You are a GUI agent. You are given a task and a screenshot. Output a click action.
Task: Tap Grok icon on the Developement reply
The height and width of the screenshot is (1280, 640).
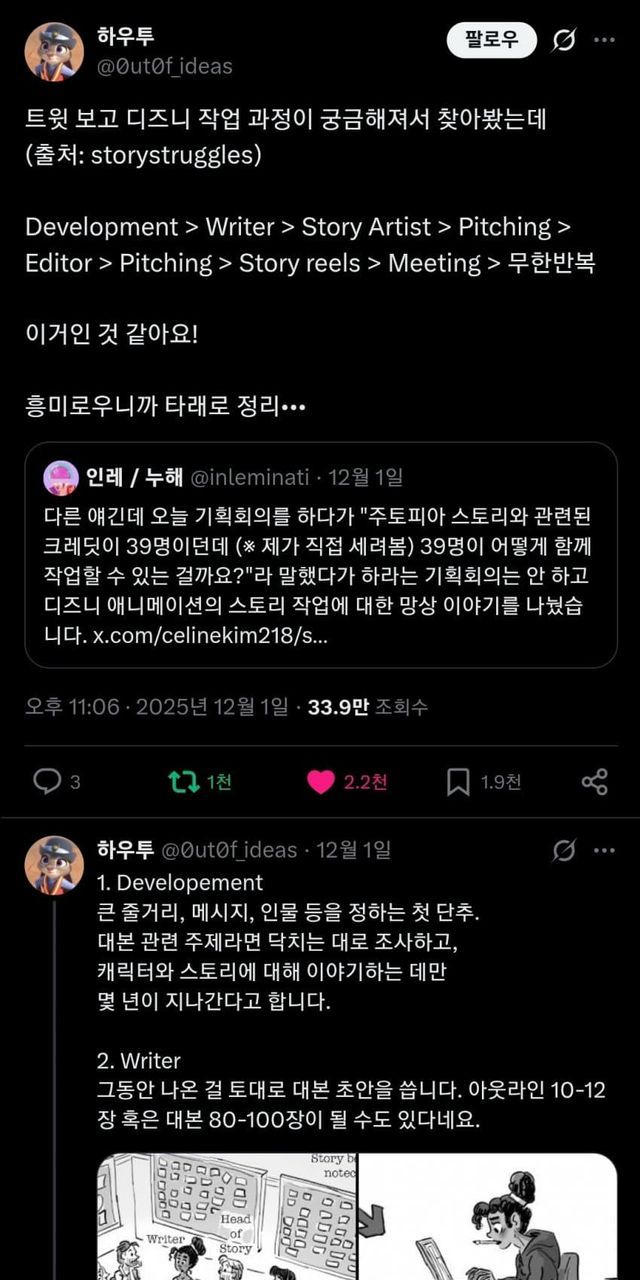tap(564, 850)
